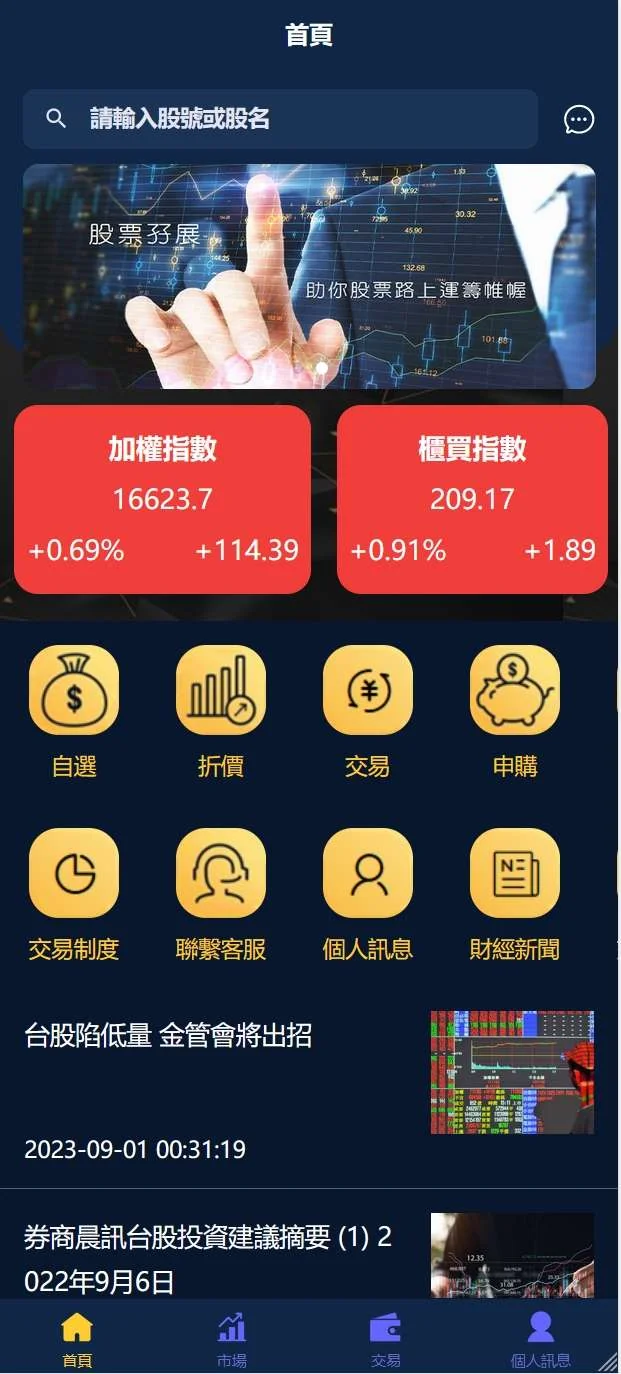This screenshot has height=1374, width=621.
Task: Switch to the 首頁 home tab
Action: (x=77, y=1338)
